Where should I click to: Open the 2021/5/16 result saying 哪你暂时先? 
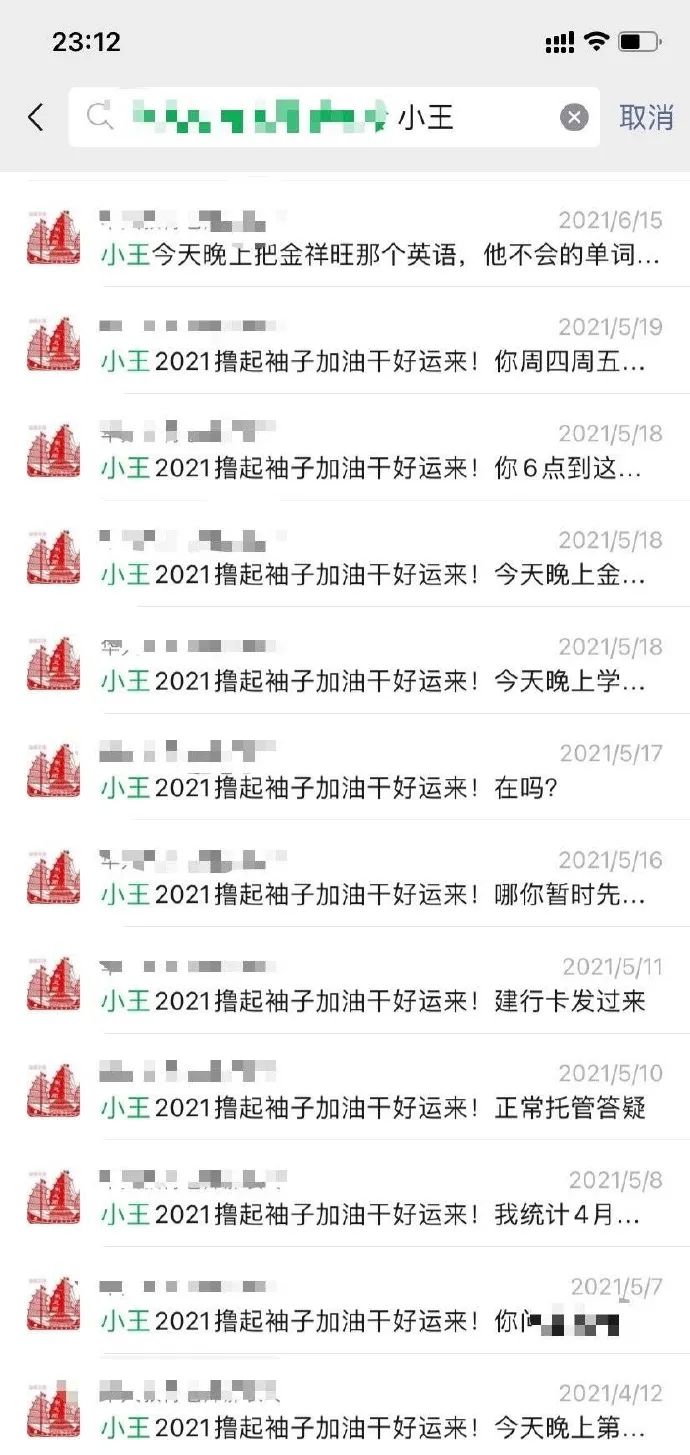pyautogui.click(x=380, y=878)
